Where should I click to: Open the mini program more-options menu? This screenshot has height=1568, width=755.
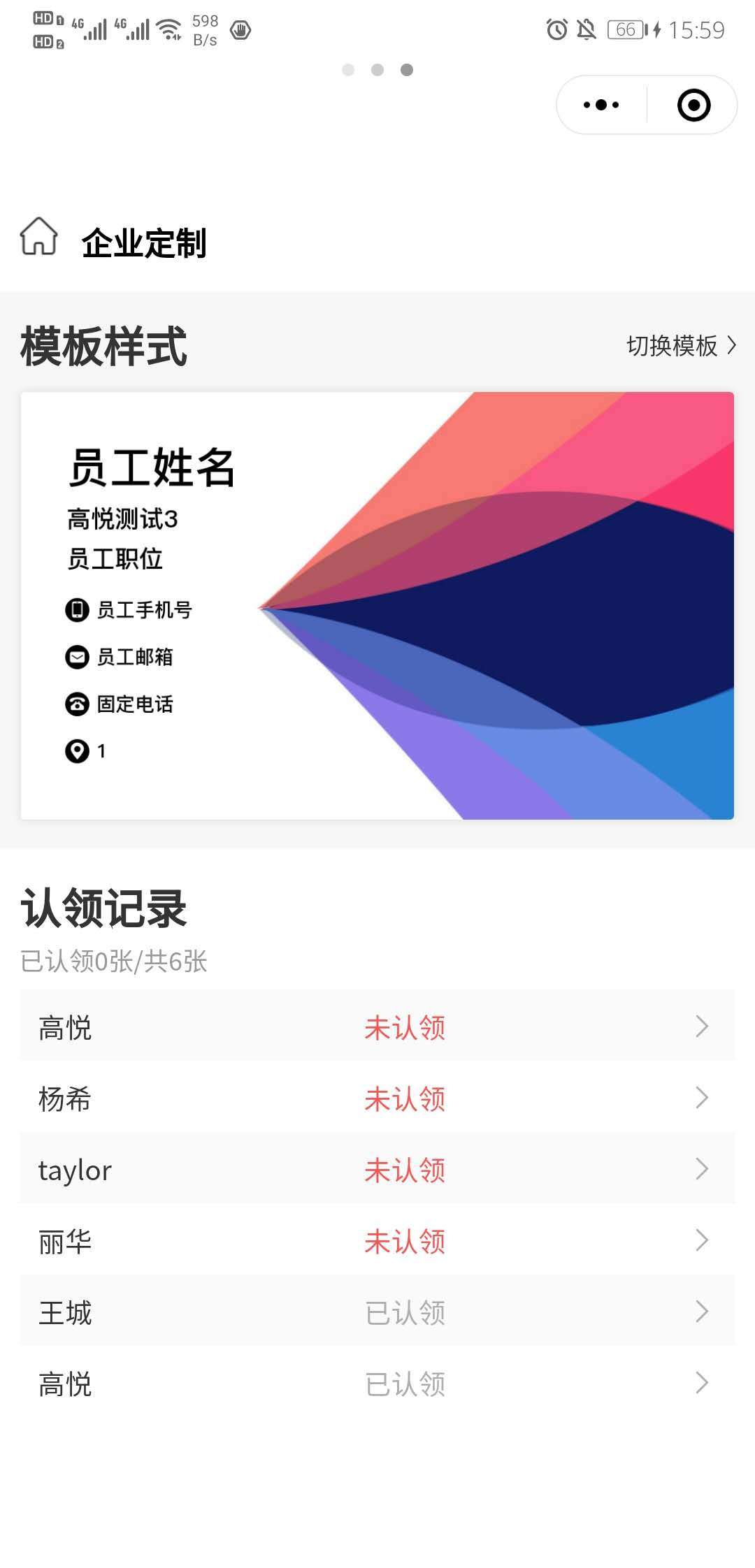601,106
